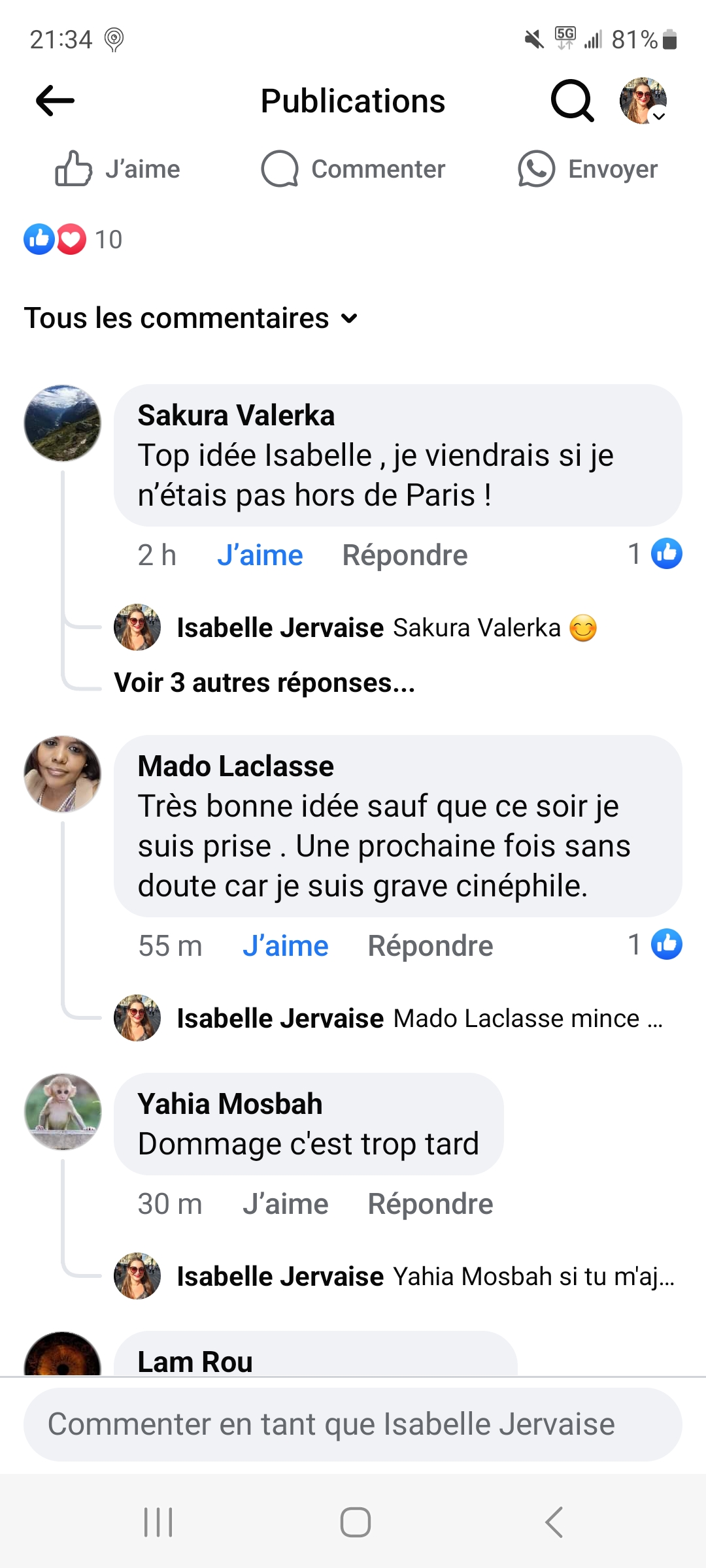Screen dimensions: 706x1568
Task: Like Yahia Mosbah's comment
Action: (285, 1204)
